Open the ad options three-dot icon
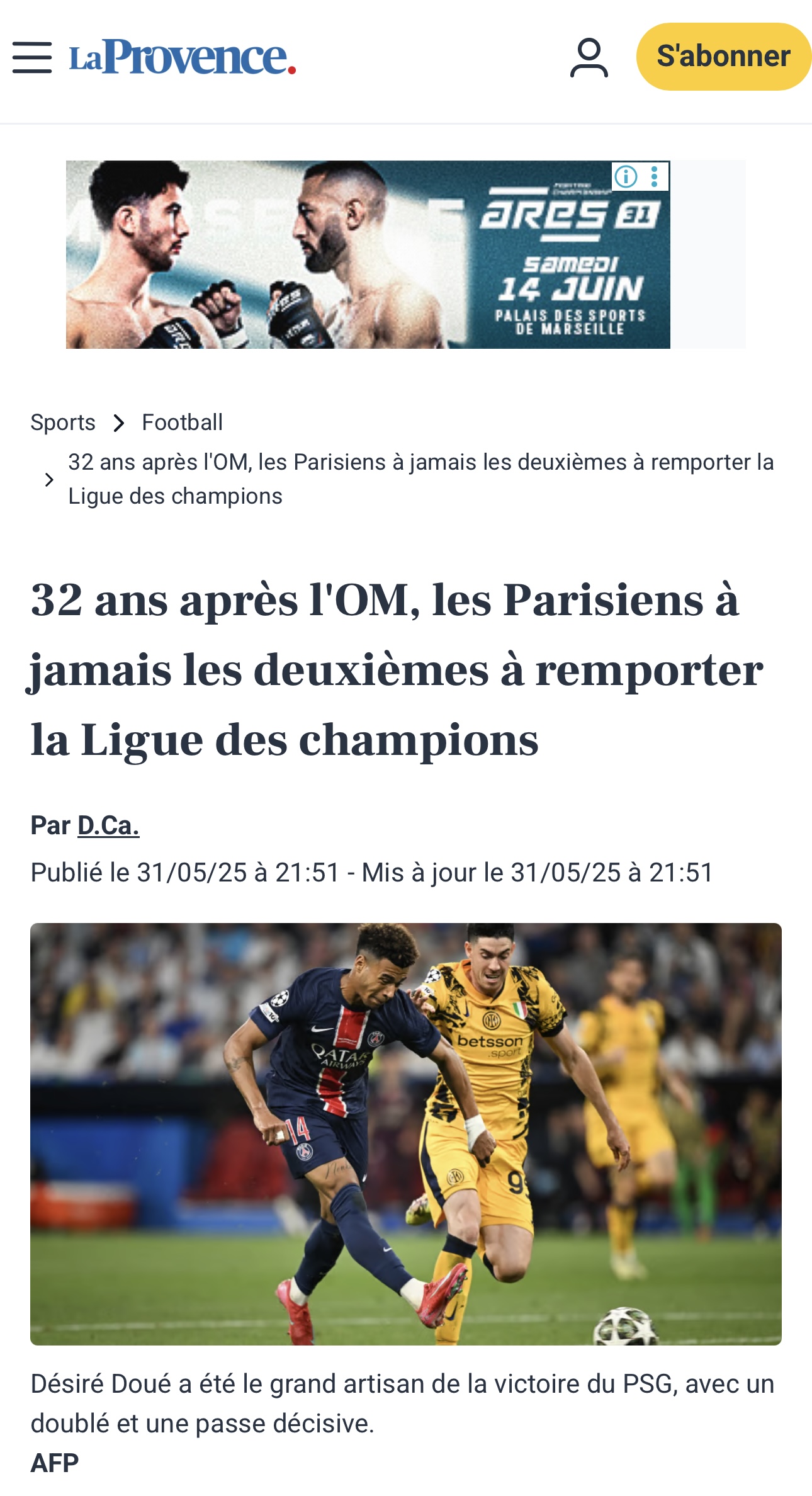The width and height of the screenshot is (812, 1496). click(655, 177)
